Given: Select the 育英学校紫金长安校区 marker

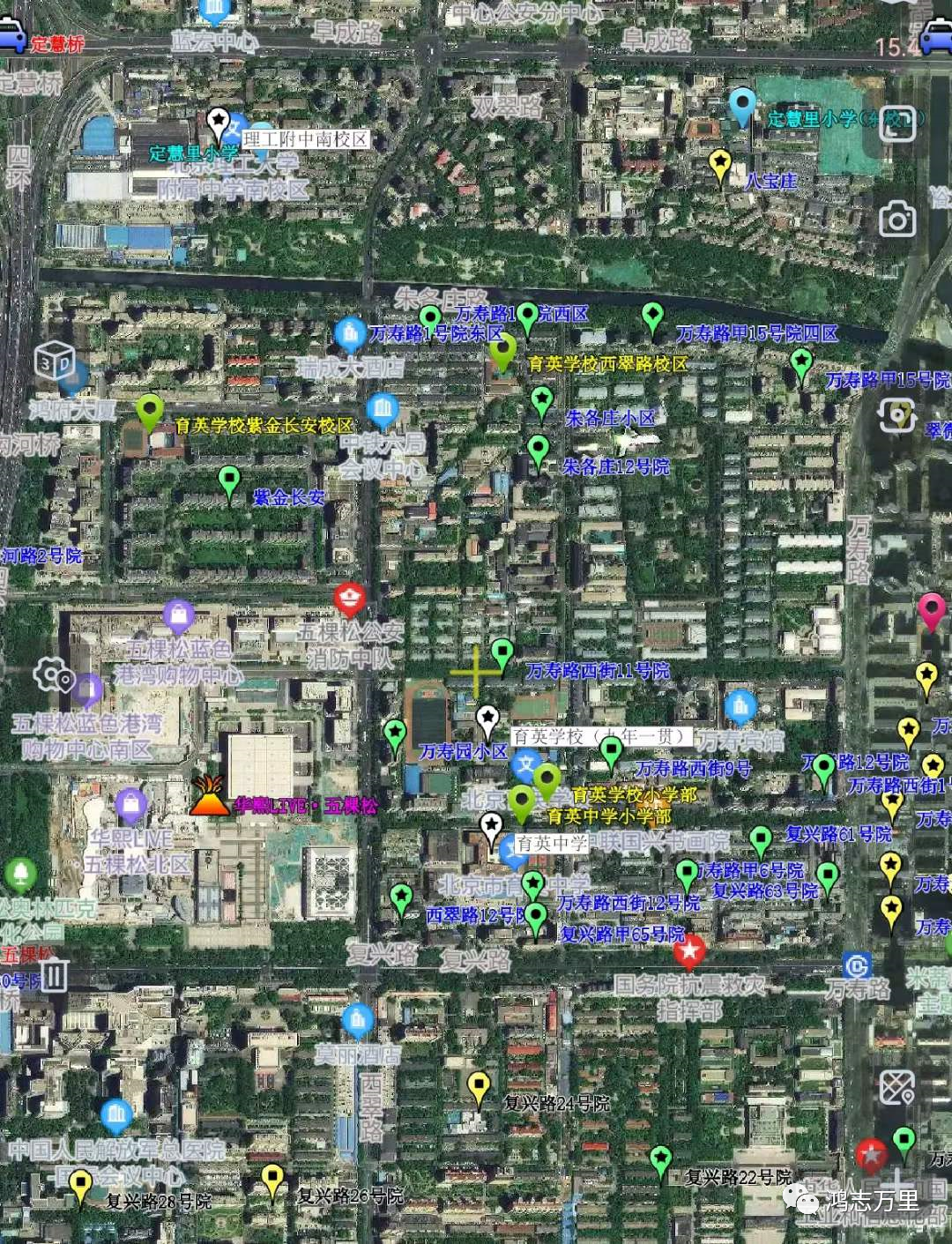Looking at the screenshot, I should pyautogui.click(x=150, y=413).
